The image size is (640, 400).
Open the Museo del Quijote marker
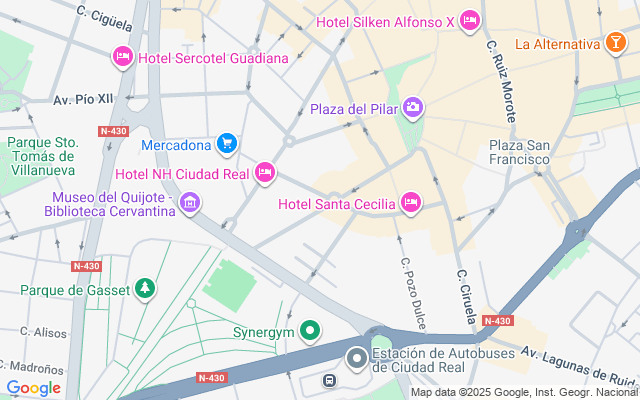(190, 204)
